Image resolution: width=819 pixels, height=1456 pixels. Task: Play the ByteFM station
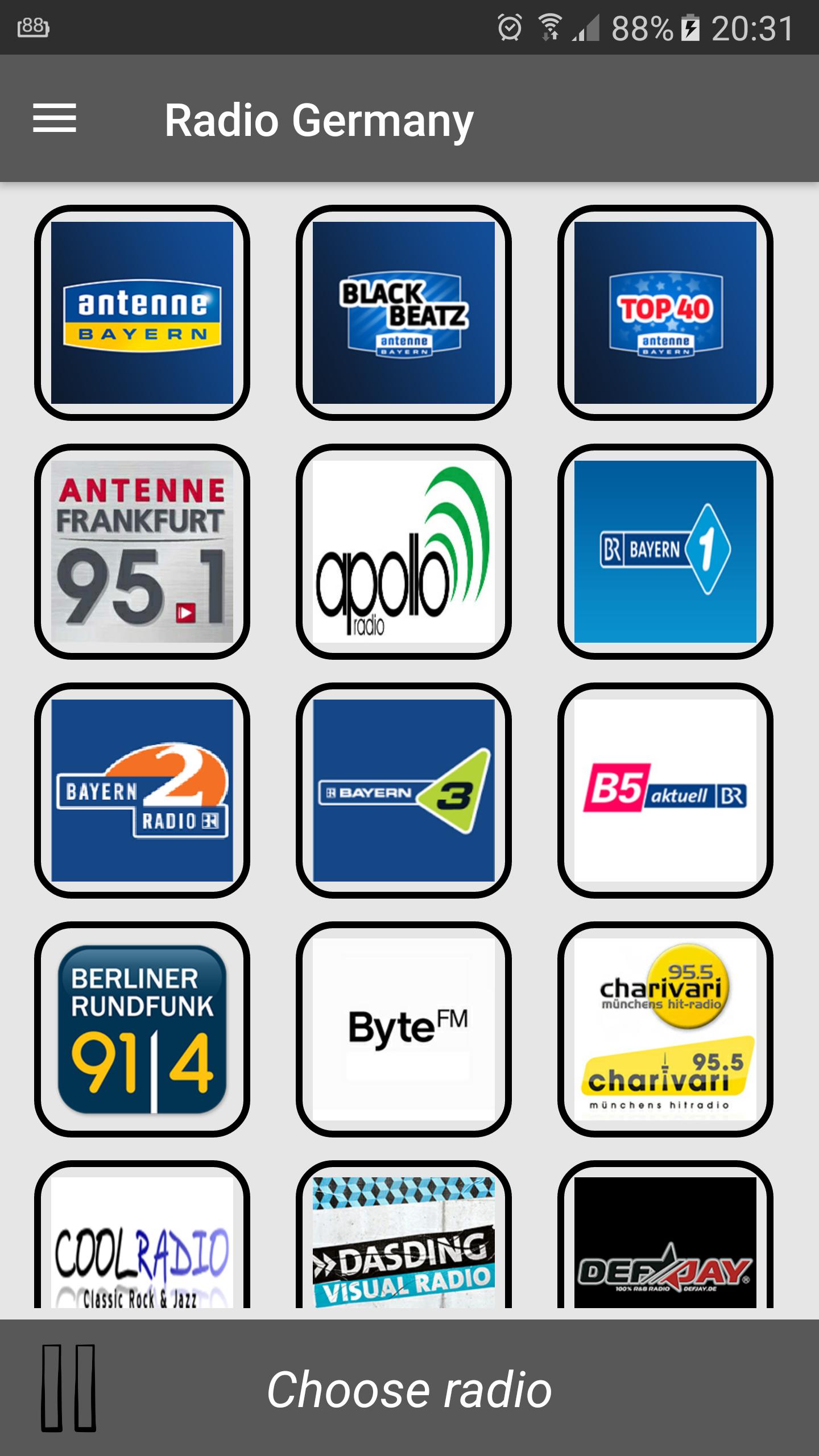coord(404,1029)
